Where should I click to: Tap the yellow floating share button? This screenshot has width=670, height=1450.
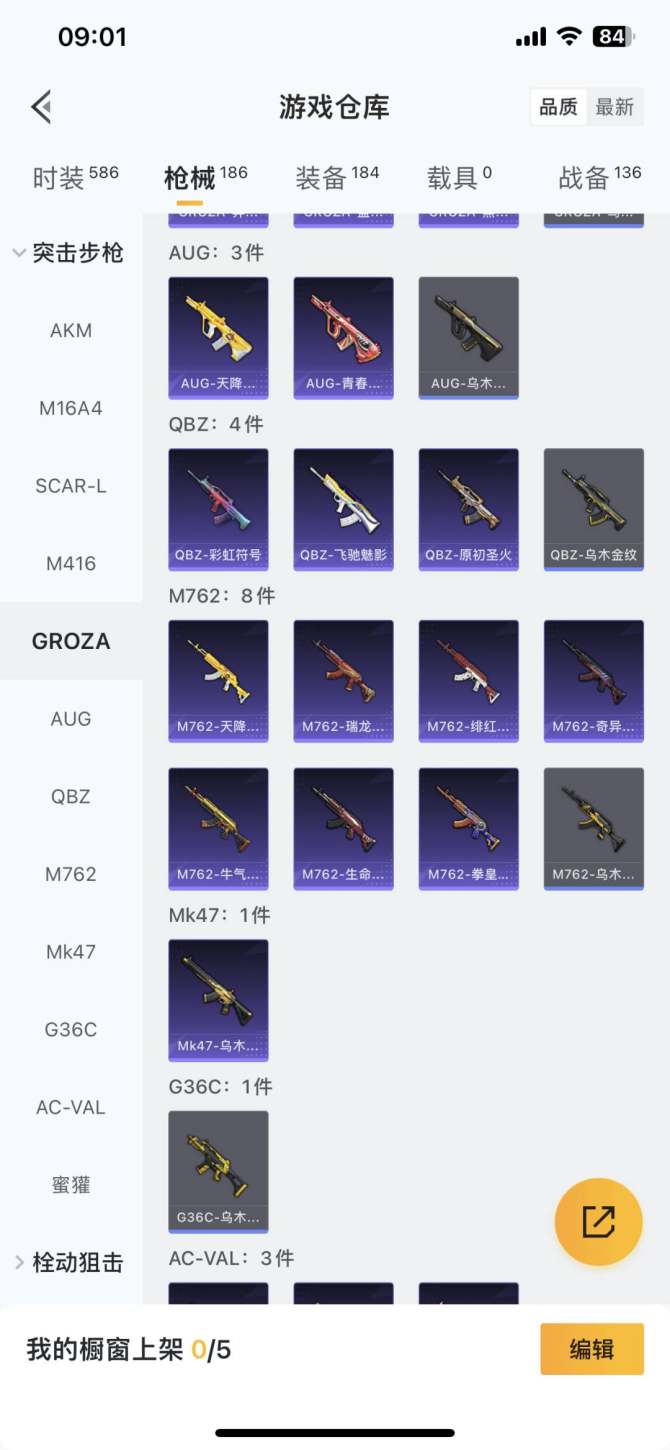pyautogui.click(x=598, y=1222)
